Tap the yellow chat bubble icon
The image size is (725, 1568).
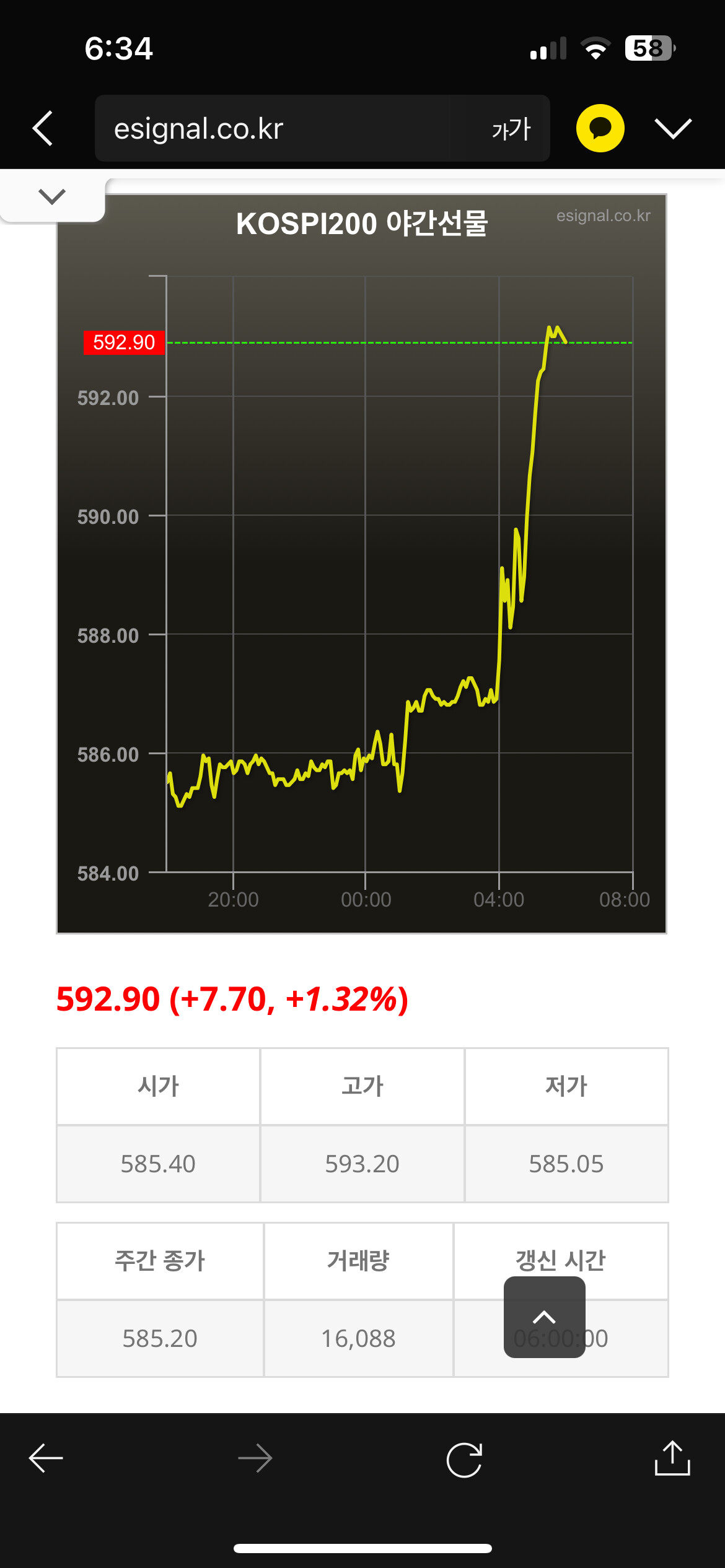point(600,128)
